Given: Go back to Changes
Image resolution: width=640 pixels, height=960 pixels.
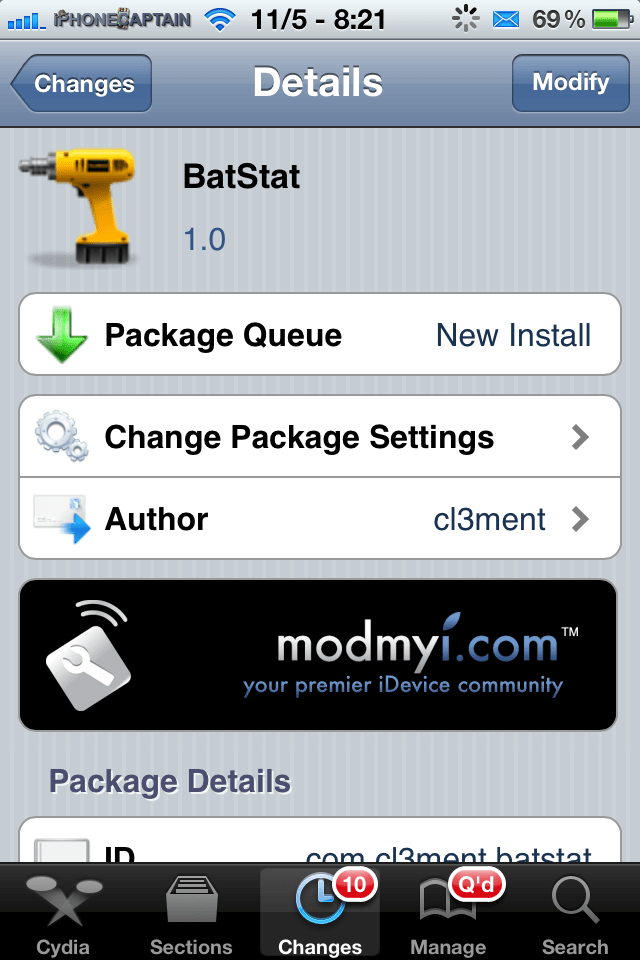Looking at the screenshot, I should tap(83, 84).
